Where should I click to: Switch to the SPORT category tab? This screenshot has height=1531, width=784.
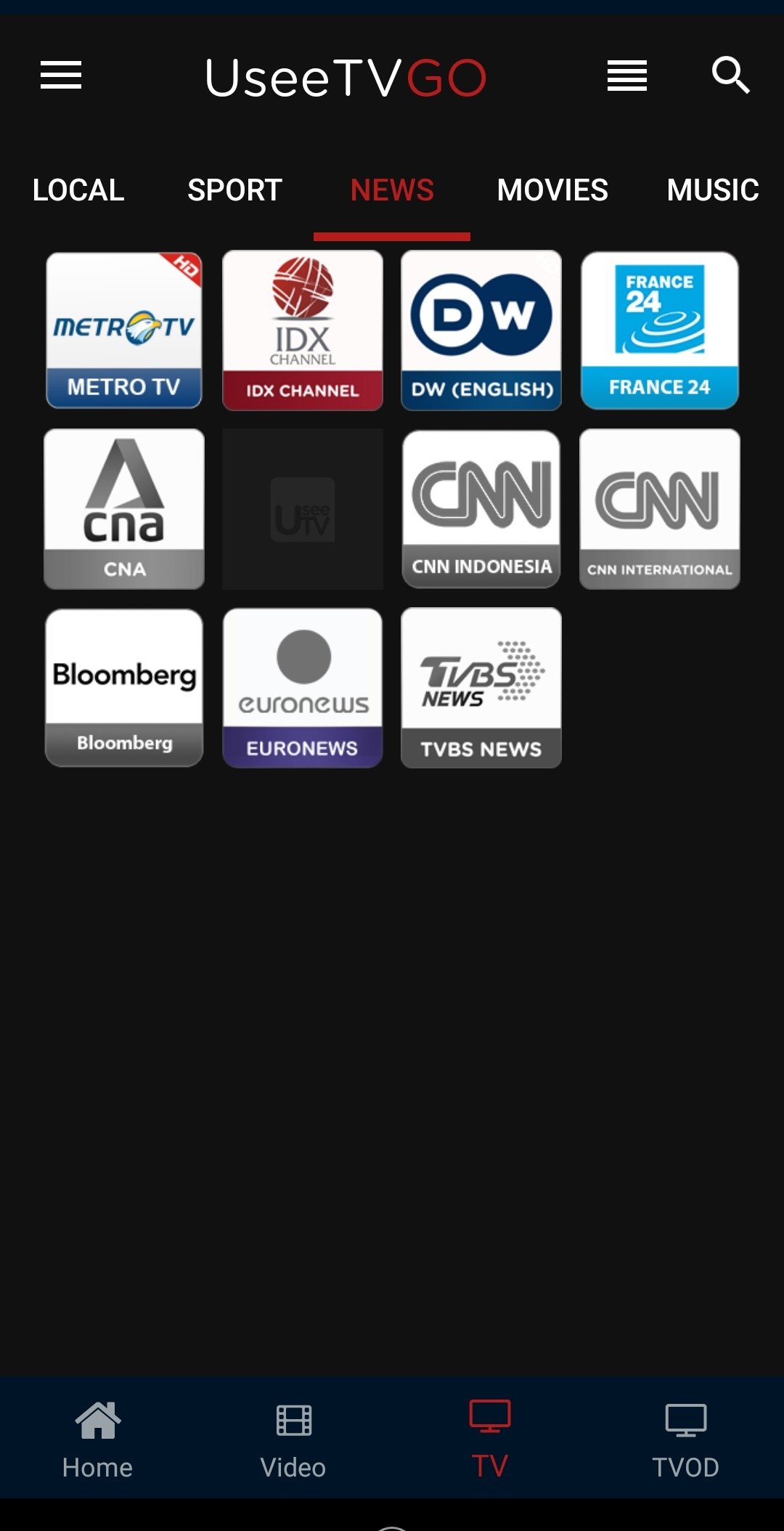[x=234, y=190]
